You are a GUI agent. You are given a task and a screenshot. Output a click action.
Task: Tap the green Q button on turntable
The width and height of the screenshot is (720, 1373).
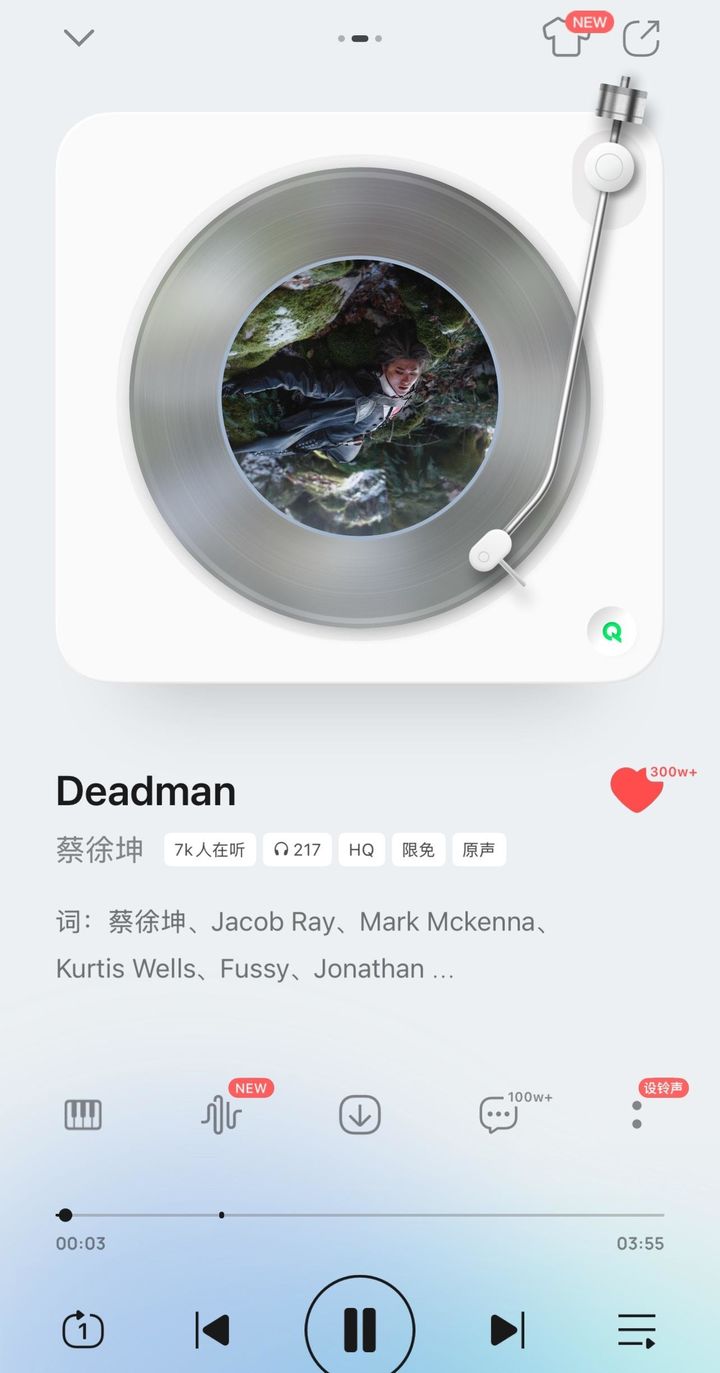tap(612, 632)
